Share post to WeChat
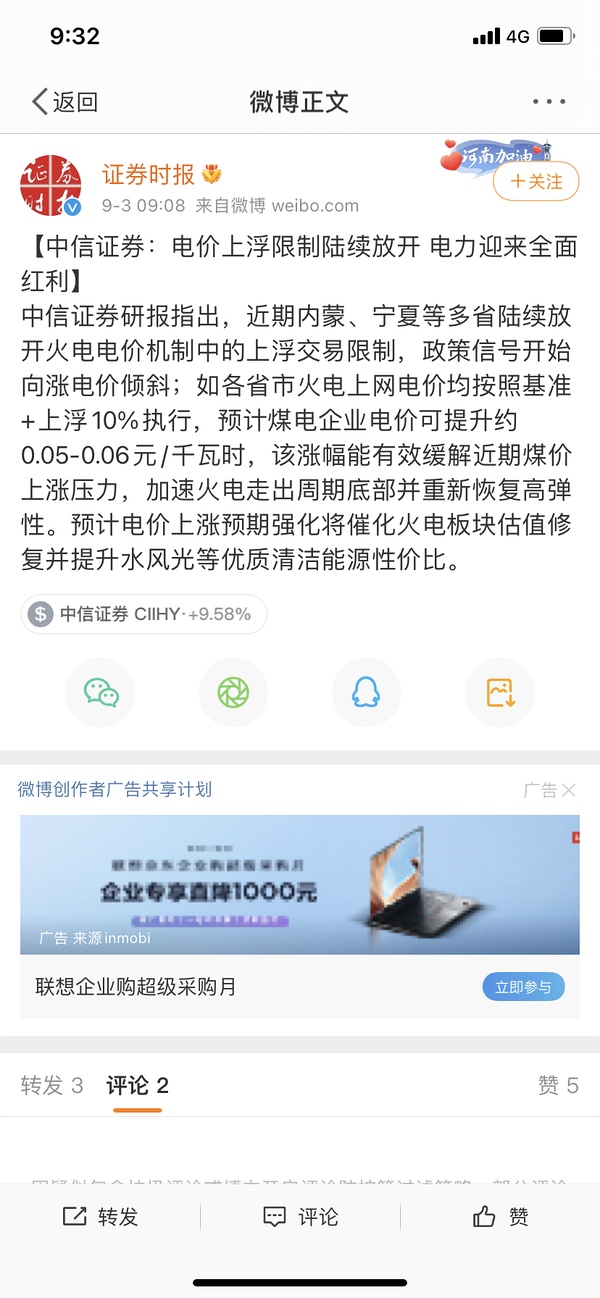Viewport: 600px width, 1298px height. (x=100, y=692)
